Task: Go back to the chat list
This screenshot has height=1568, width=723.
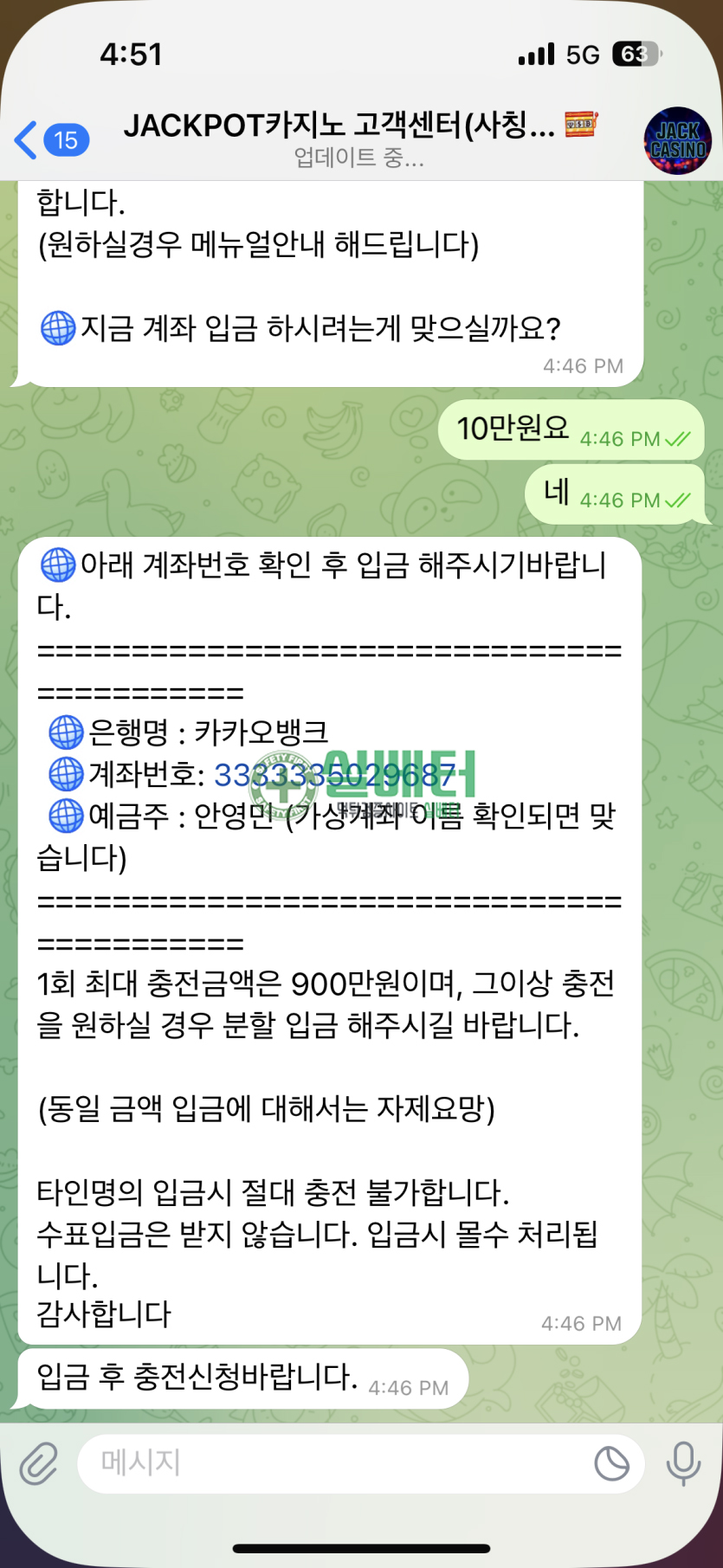Action: (50, 140)
